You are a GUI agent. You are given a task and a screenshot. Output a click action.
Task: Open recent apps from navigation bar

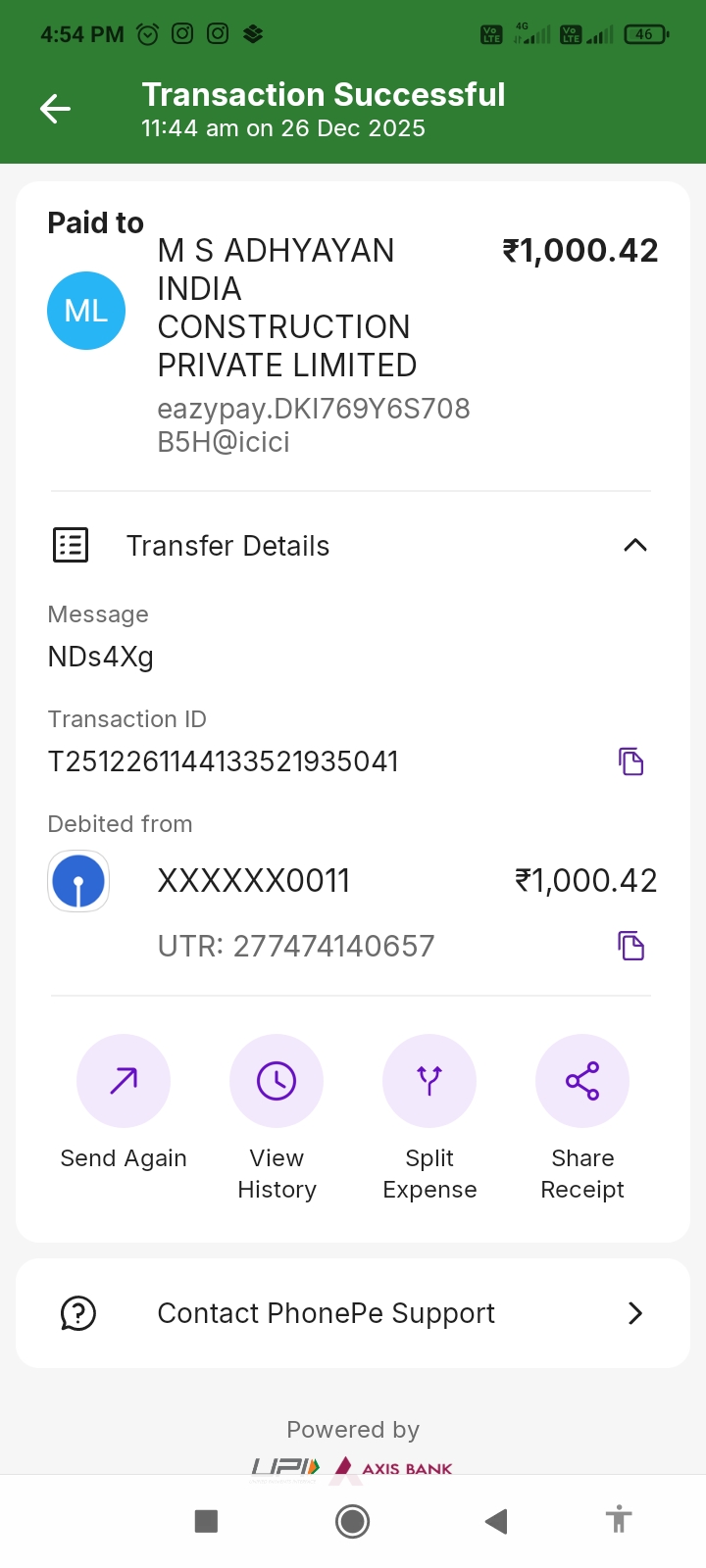point(206,1521)
